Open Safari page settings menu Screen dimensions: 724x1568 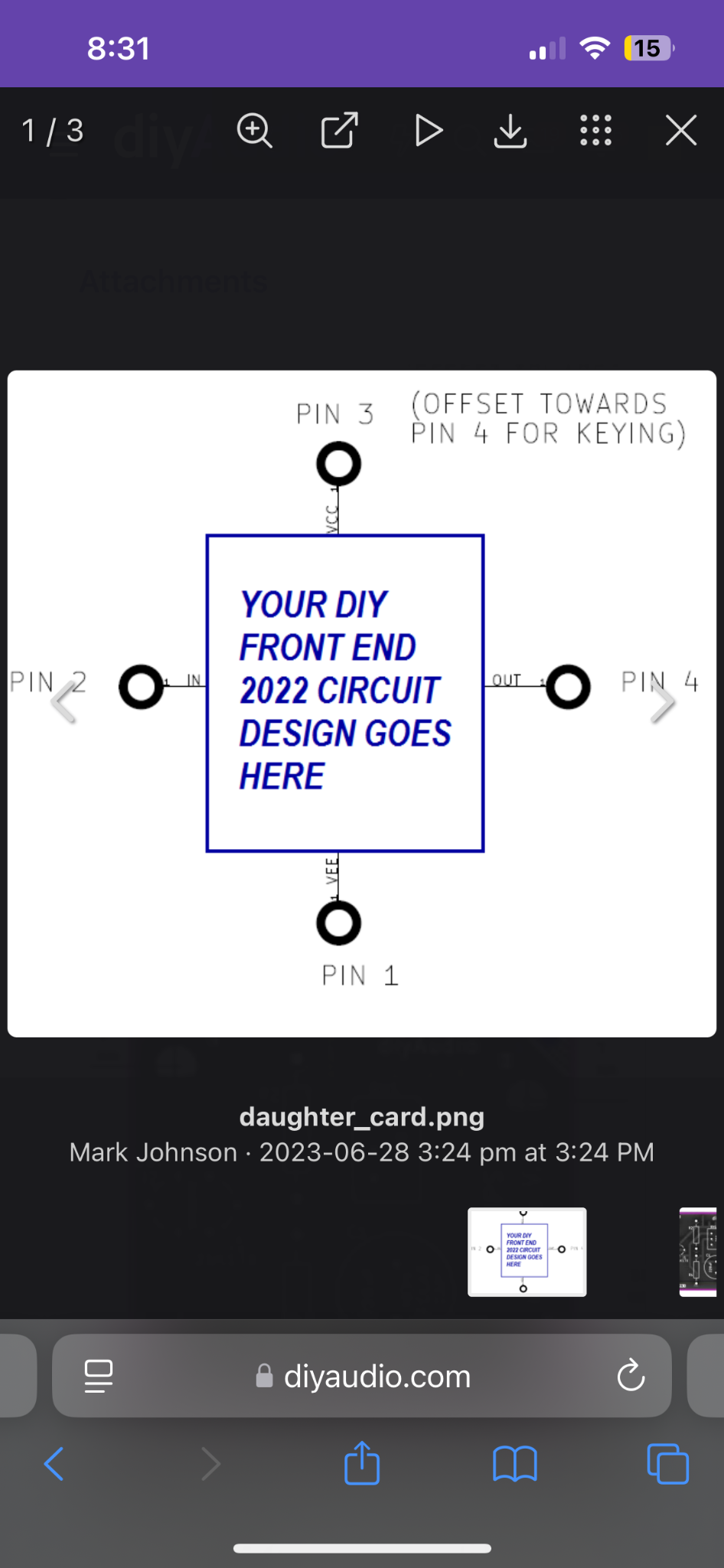(99, 1376)
